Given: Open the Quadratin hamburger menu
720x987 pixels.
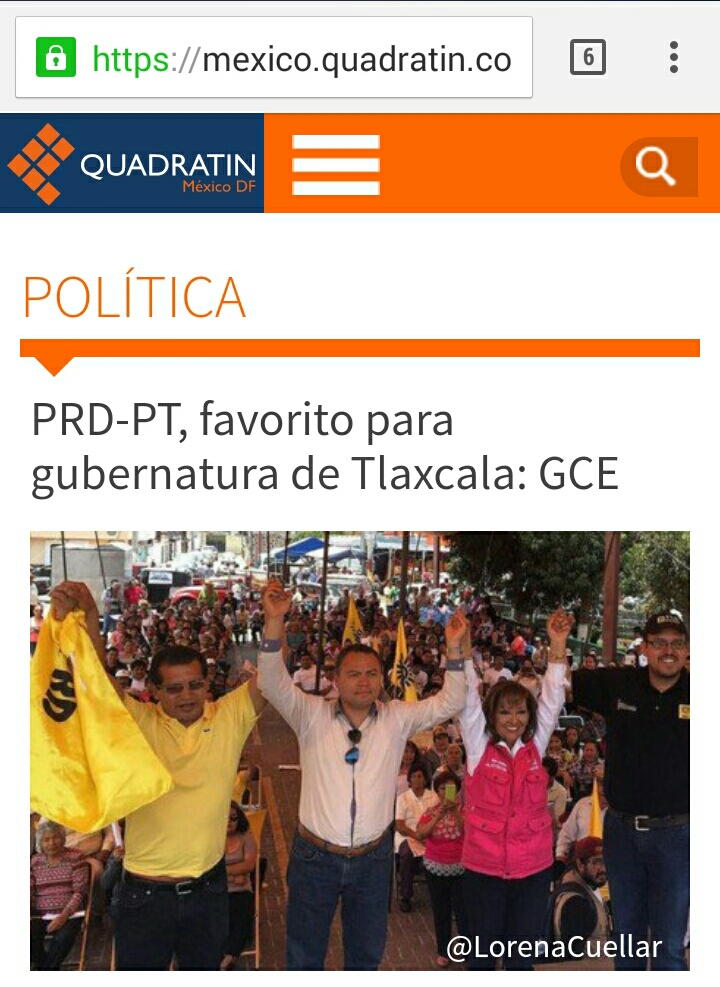Looking at the screenshot, I should pos(336,164).
